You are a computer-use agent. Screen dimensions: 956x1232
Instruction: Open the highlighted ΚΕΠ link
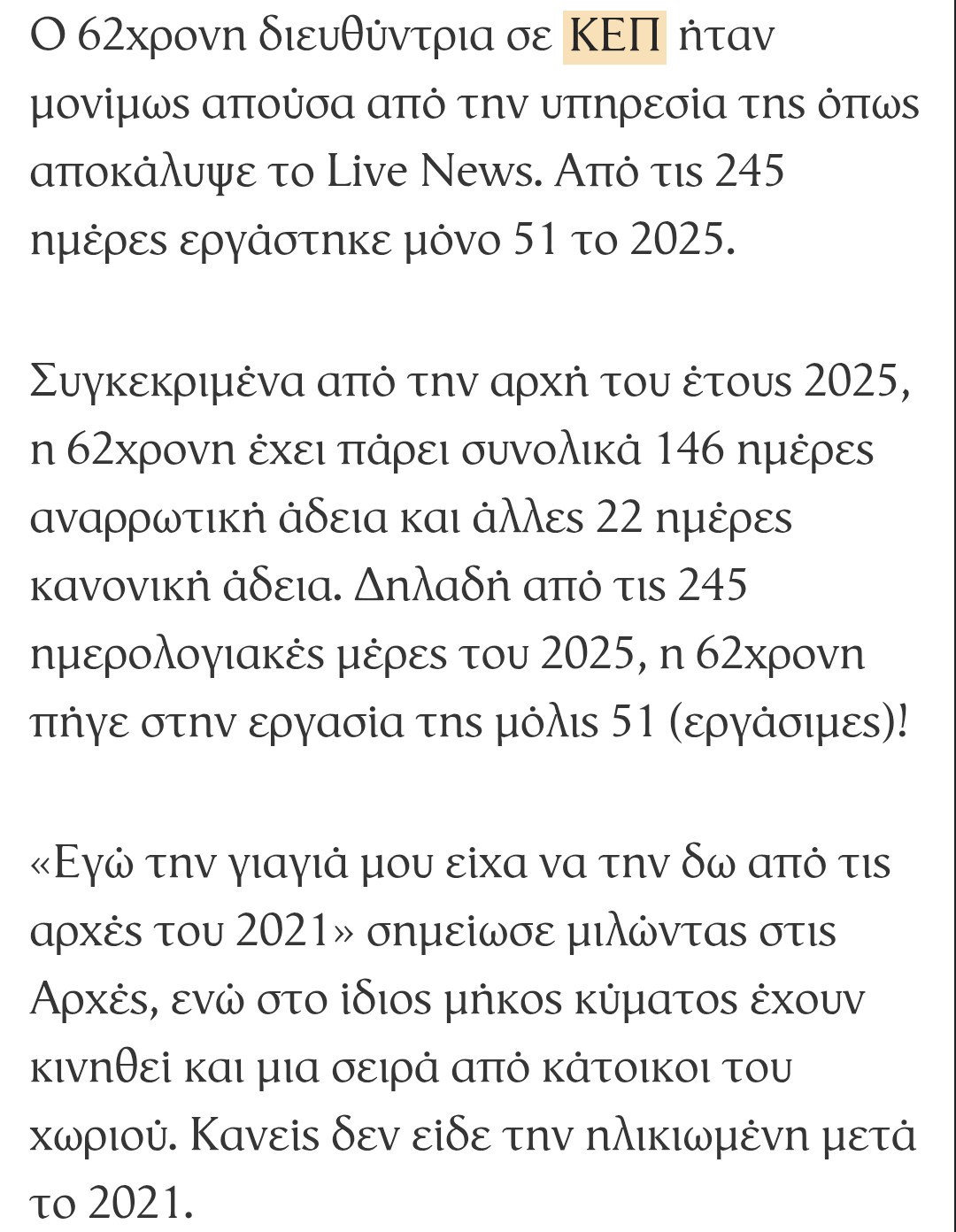coord(614,36)
